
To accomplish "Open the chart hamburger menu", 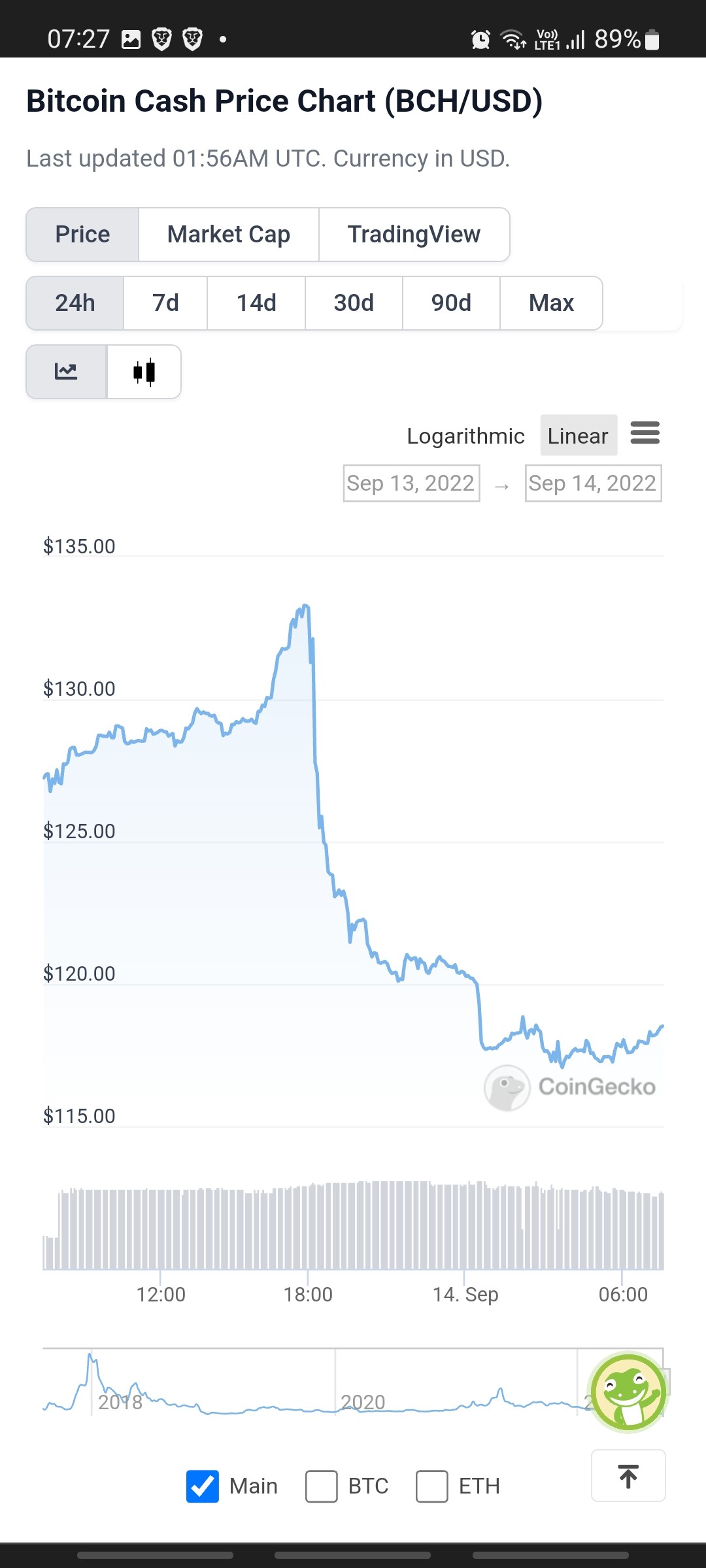I will (x=645, y=433).
